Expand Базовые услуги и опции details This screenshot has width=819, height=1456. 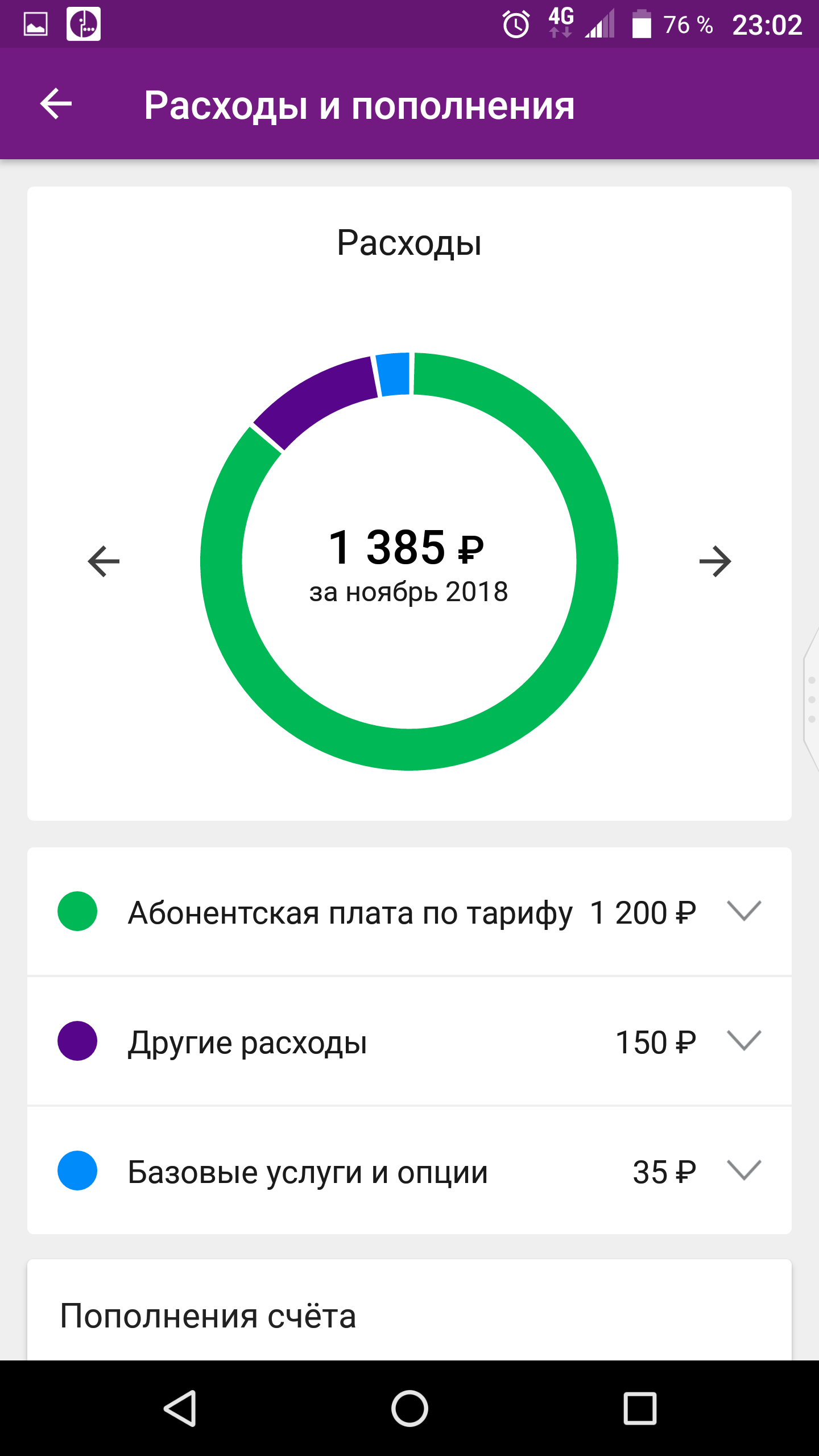click(744, 1170)
